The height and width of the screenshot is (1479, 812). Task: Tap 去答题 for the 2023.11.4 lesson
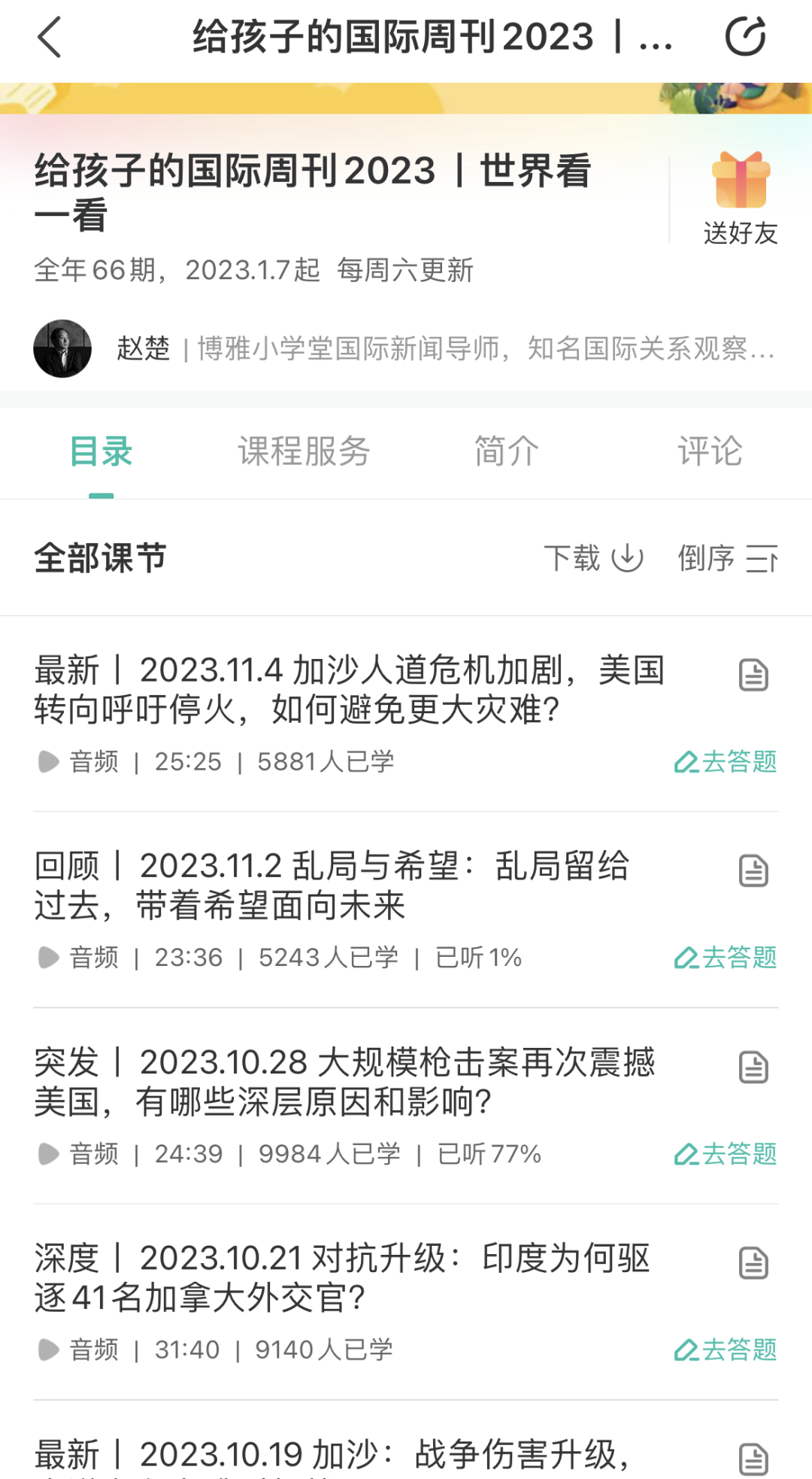[726, 761]
